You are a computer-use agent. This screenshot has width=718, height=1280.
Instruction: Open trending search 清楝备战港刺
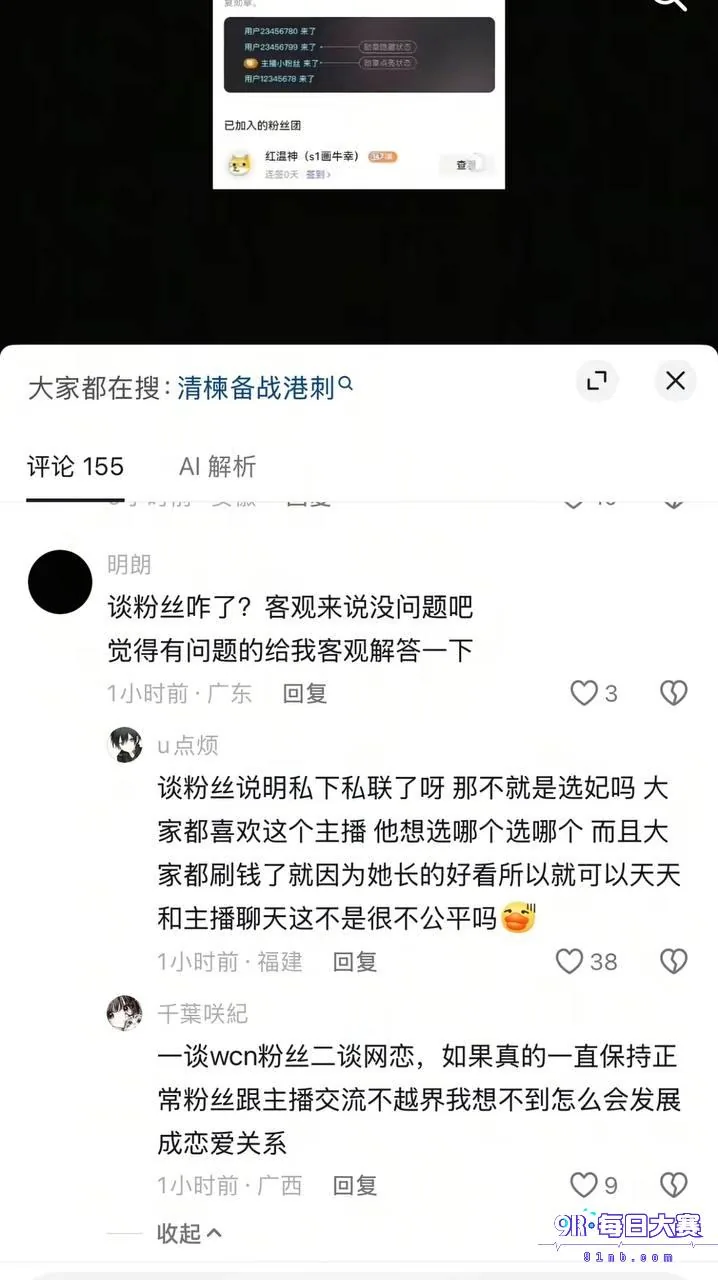point(265,388)
